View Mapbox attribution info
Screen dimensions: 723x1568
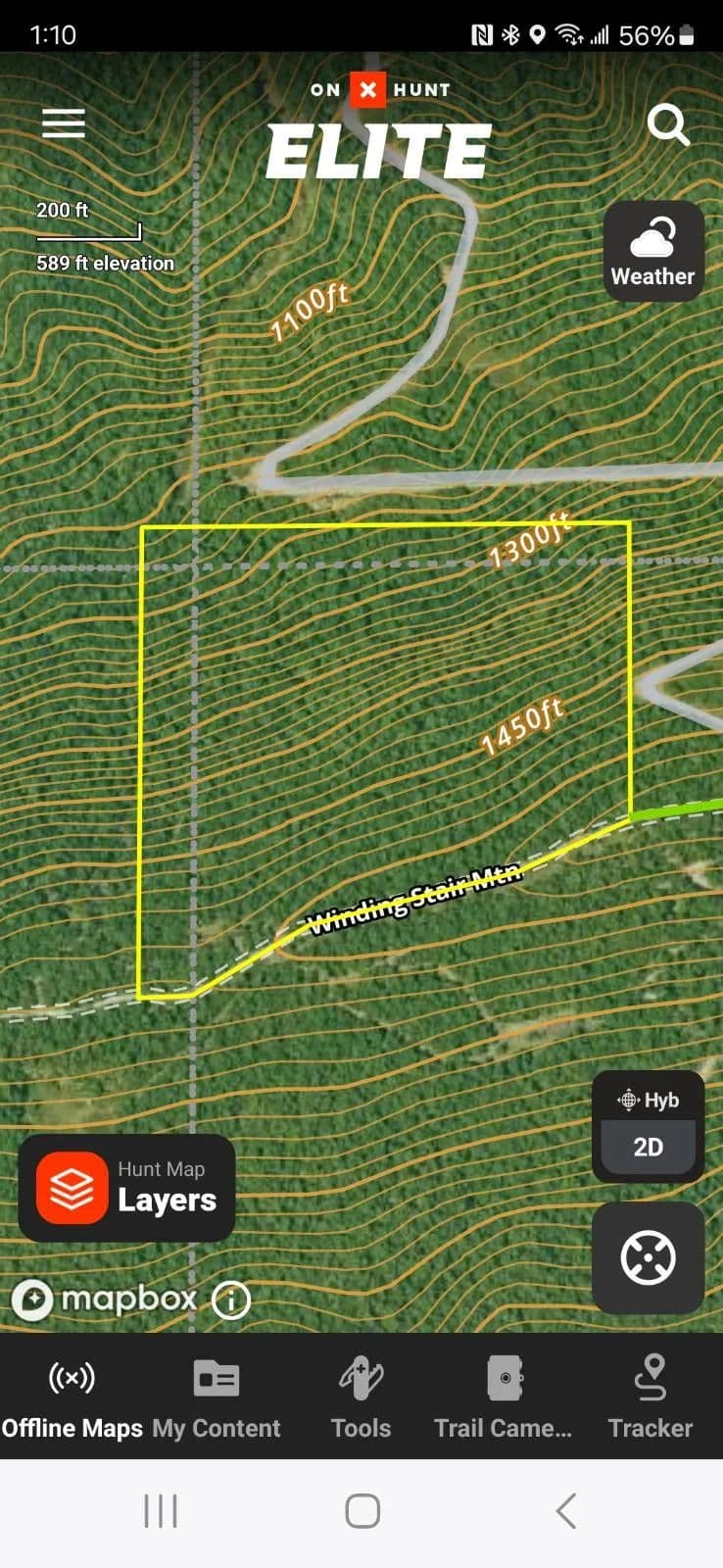pyautogui.click(x=231, y=1300)
